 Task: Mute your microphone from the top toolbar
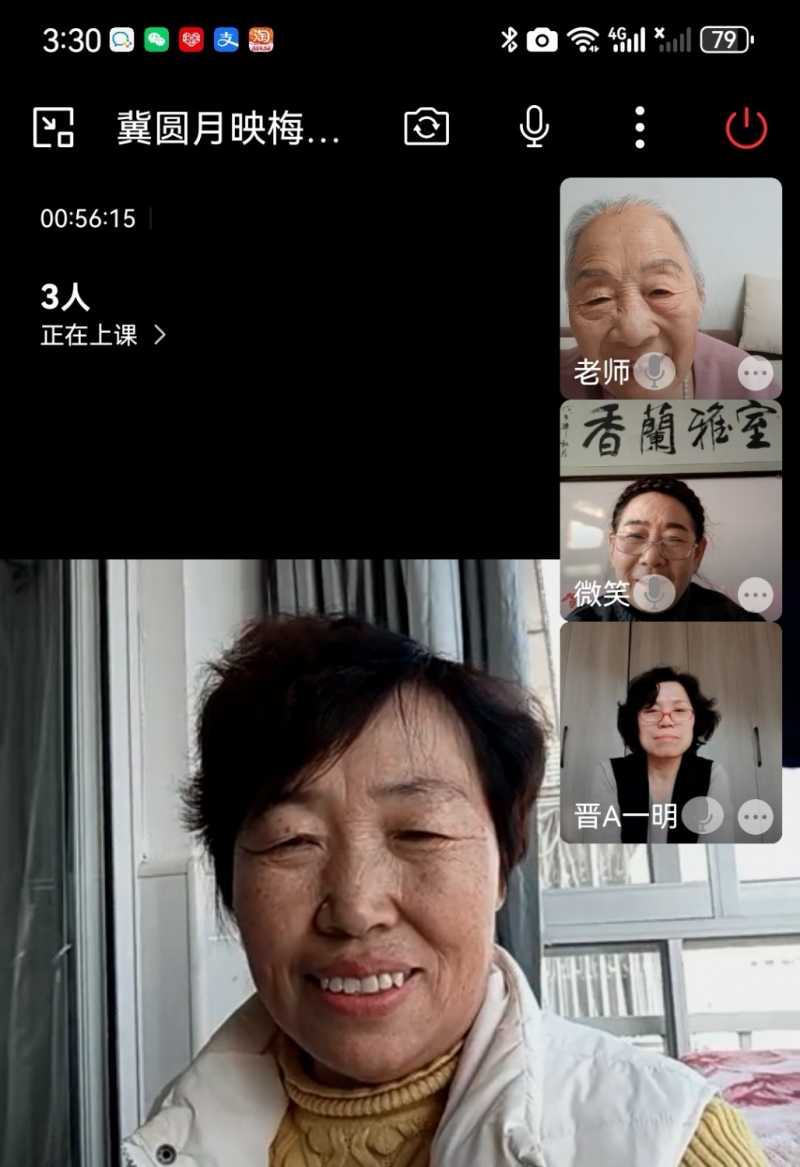click(532, 128)
